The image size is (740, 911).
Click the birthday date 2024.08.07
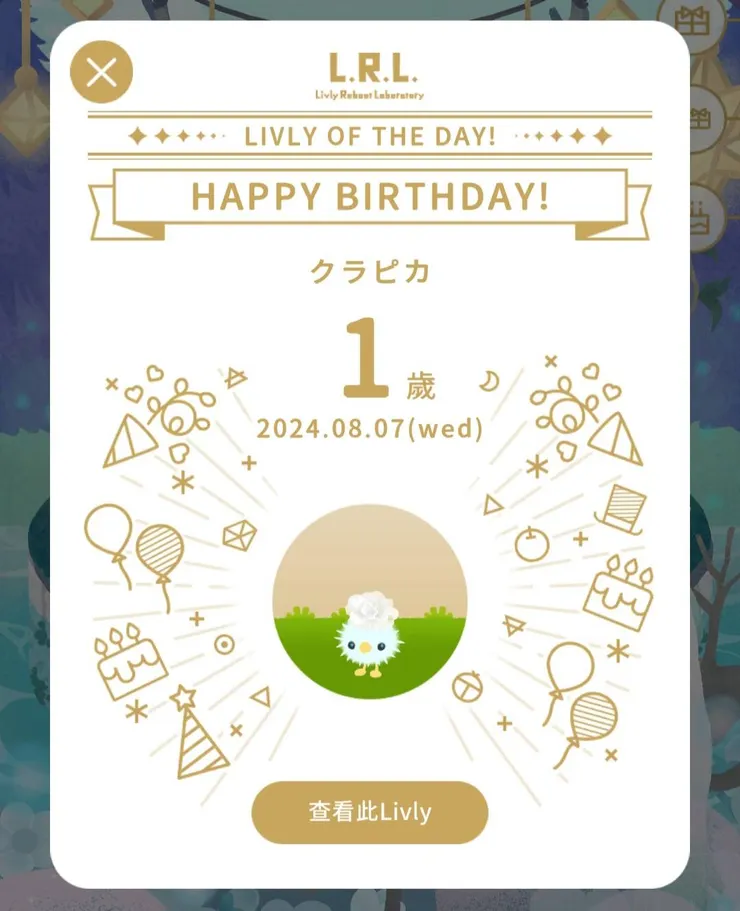pos(370,428)
